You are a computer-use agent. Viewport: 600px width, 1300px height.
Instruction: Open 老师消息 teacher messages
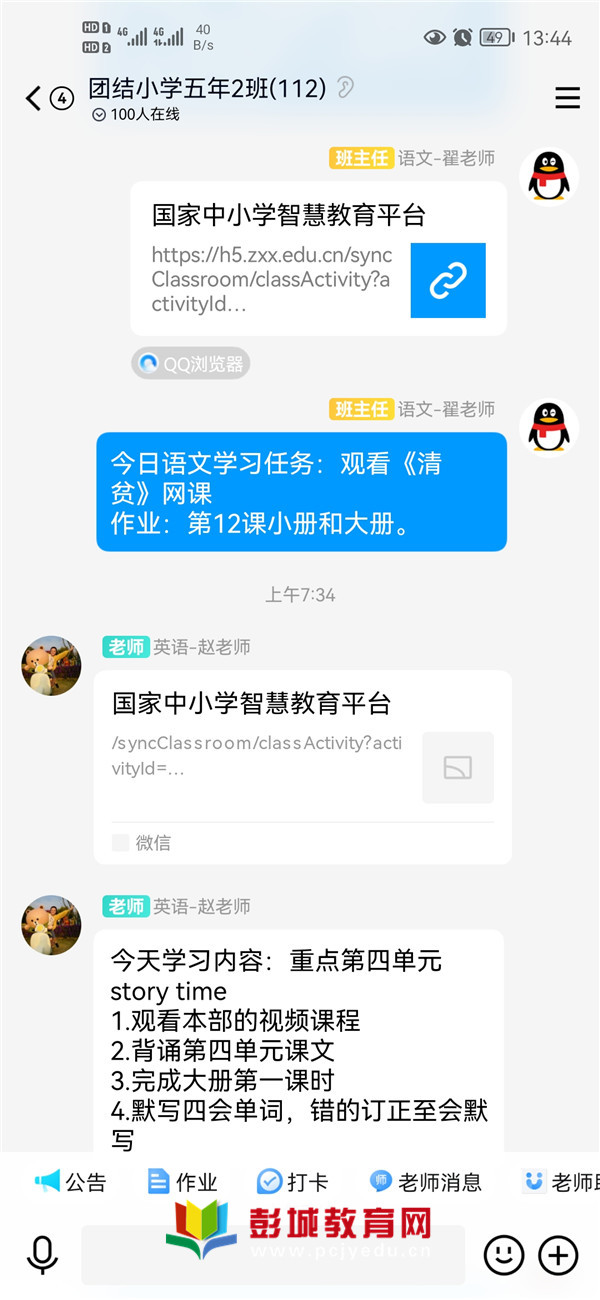point(425,1182)
